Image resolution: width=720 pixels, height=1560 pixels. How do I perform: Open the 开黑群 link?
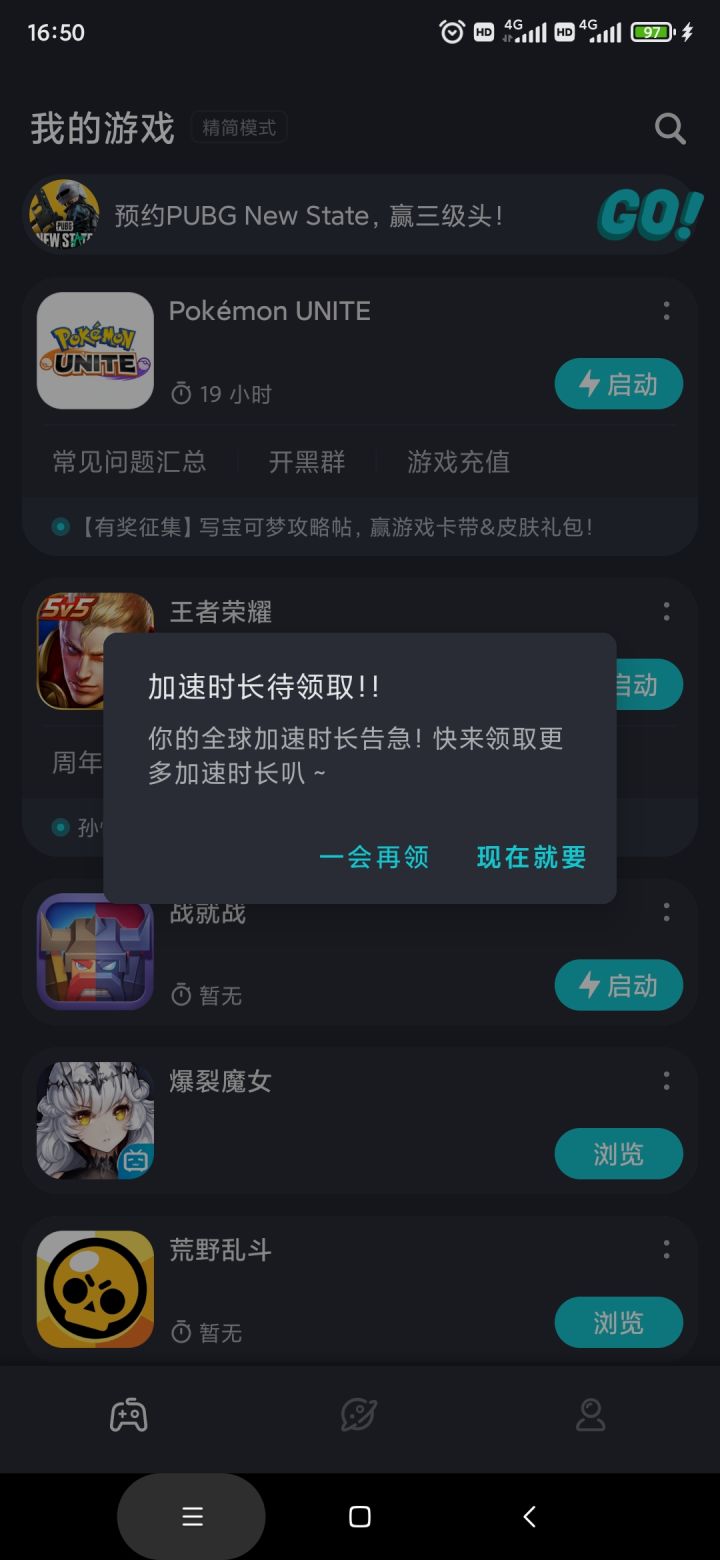click(x=306, y=462)
